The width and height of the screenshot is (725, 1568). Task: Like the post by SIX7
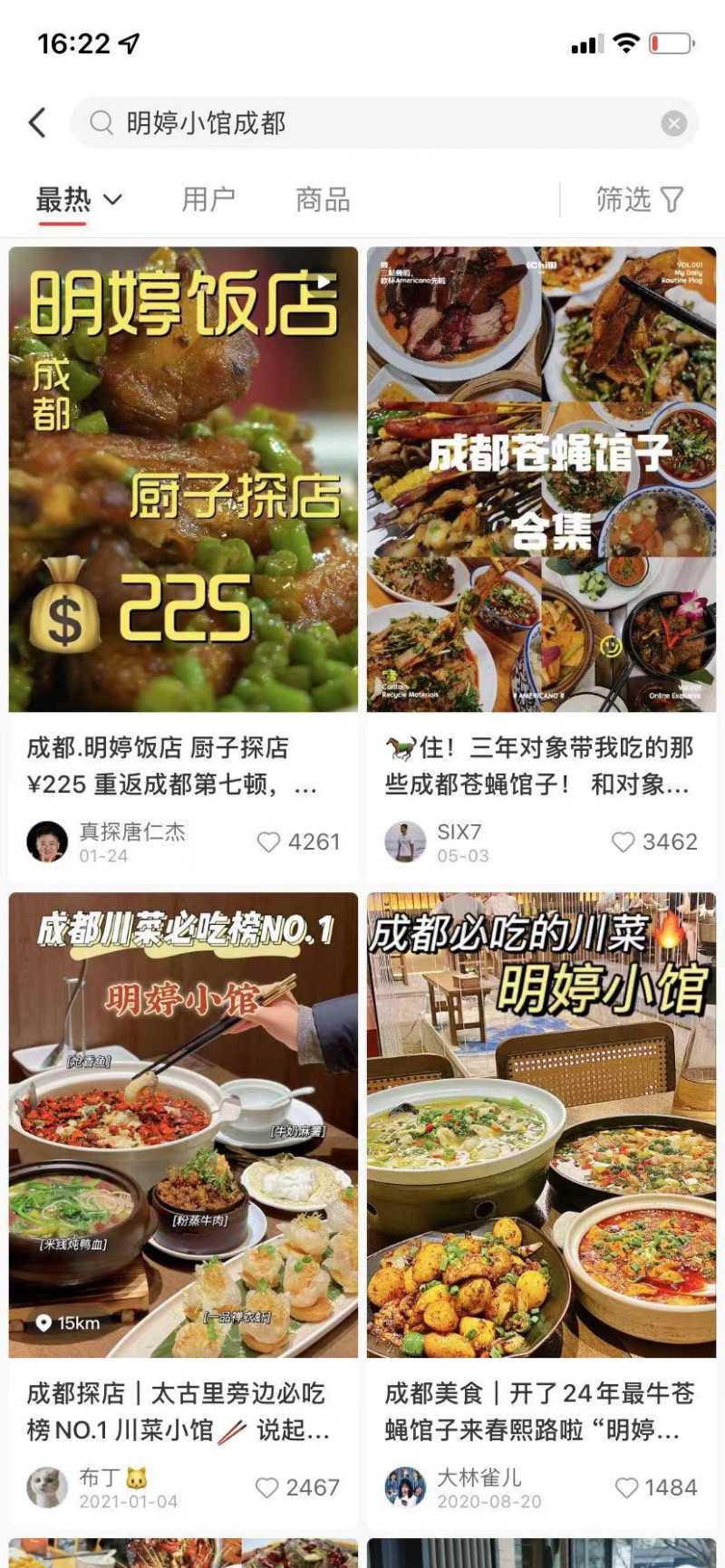click(x=623, y=842)
